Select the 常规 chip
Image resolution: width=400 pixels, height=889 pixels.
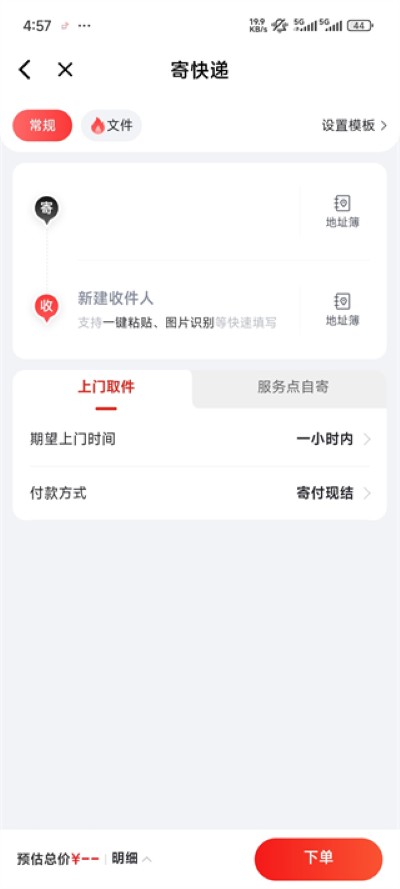42,125
